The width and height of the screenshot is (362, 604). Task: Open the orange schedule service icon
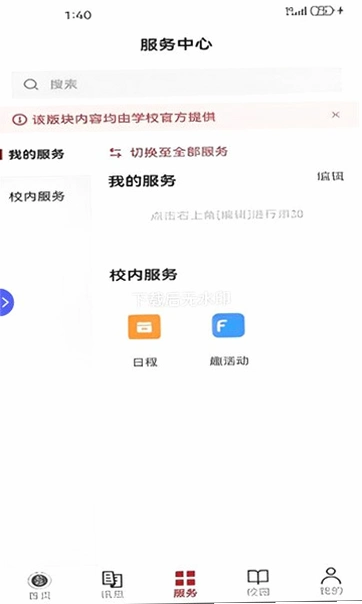click(x=144, y=327)
